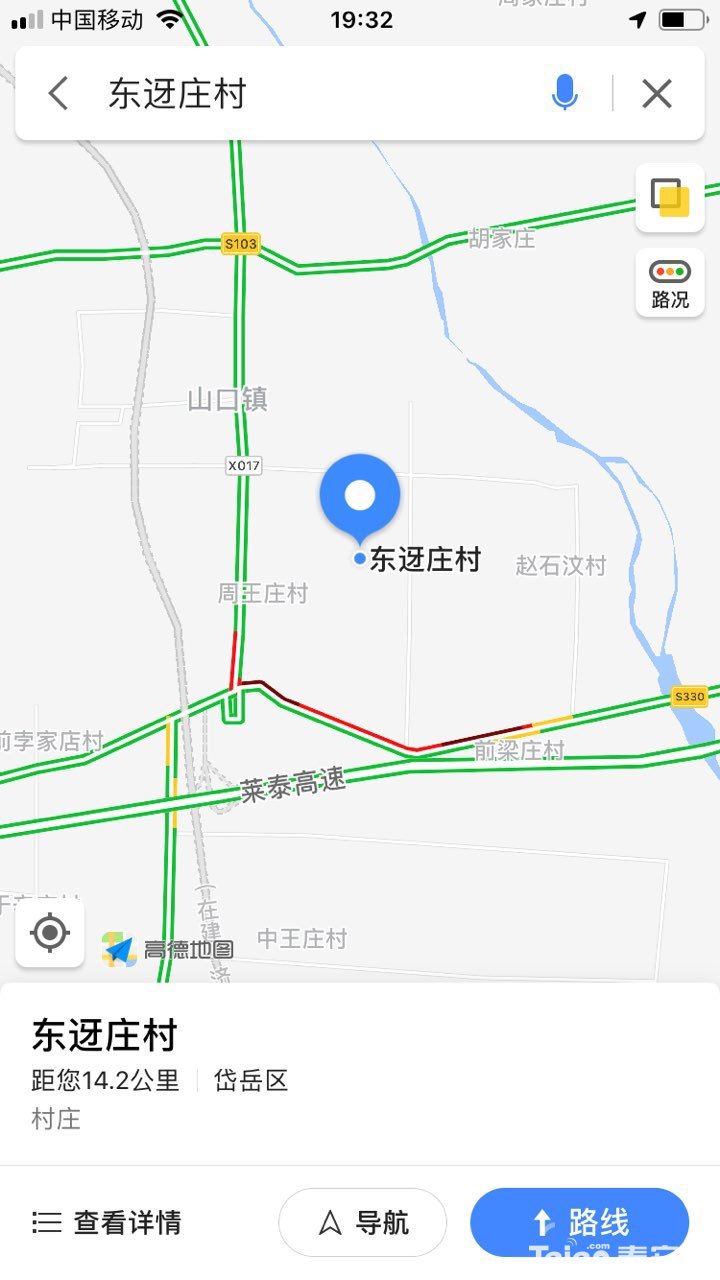The width and height of the screenshot is (720, 1280).
Task: Open the 路线 route planner
Action: point(580,1222)
